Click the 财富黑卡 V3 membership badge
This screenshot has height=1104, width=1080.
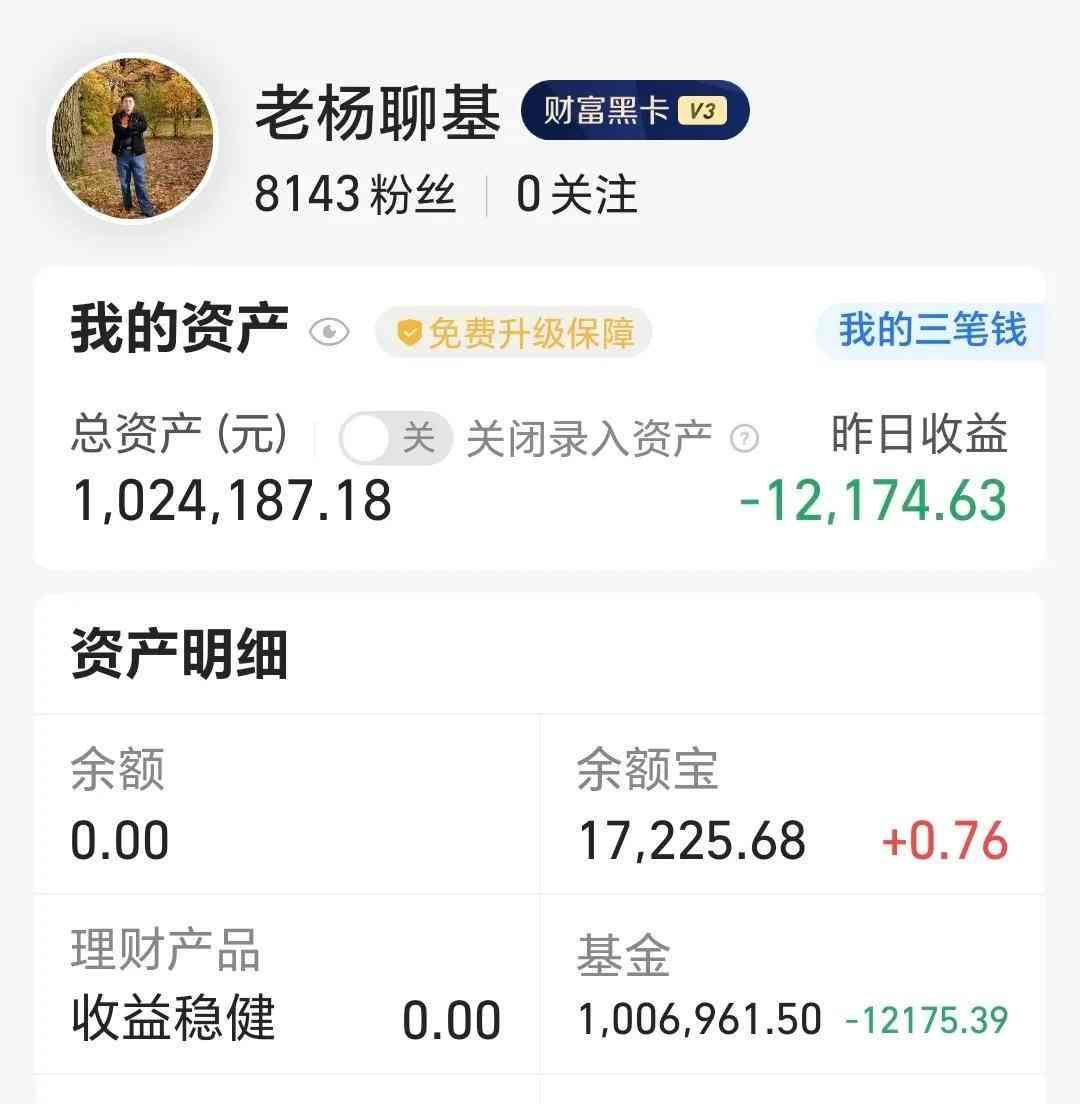(636, 111)
